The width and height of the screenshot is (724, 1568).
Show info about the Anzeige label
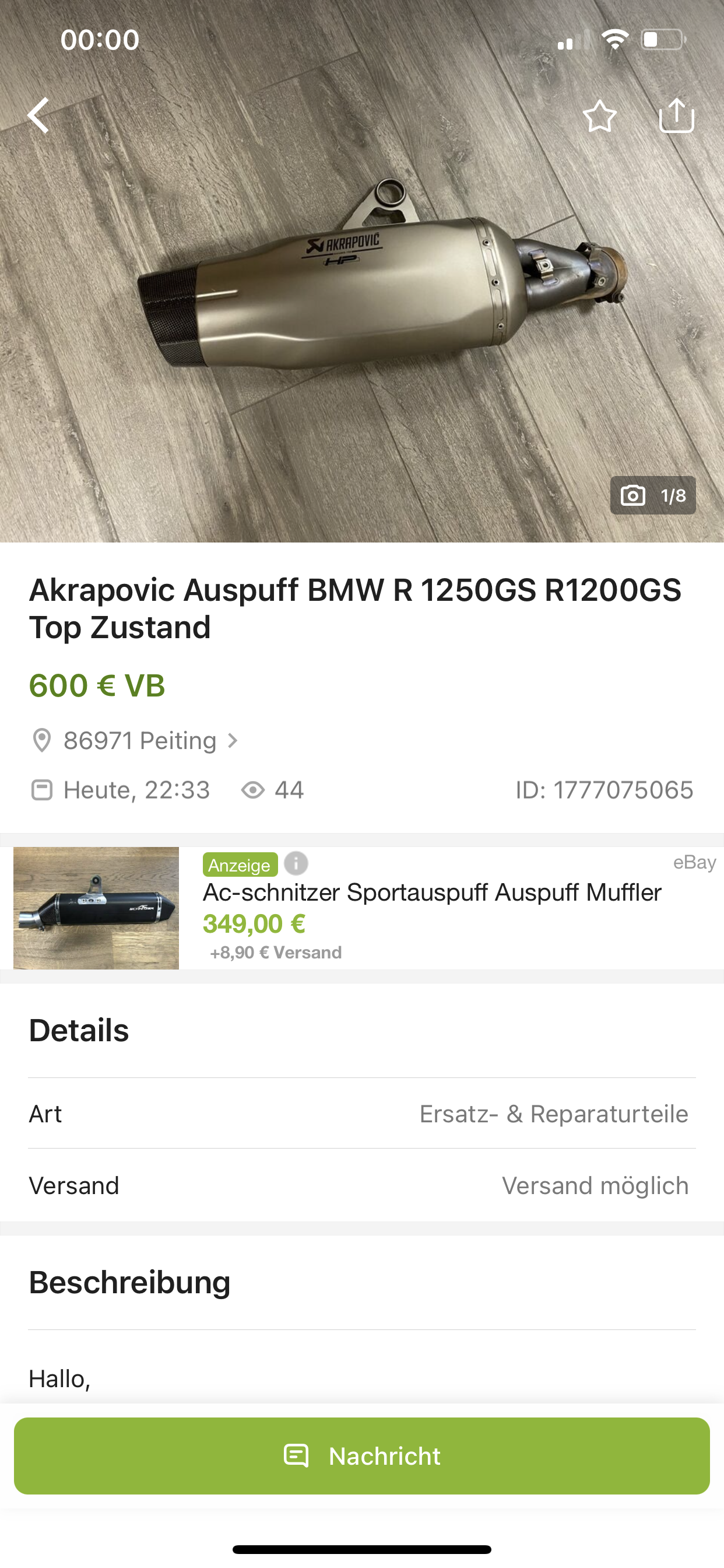click(296, 863)
